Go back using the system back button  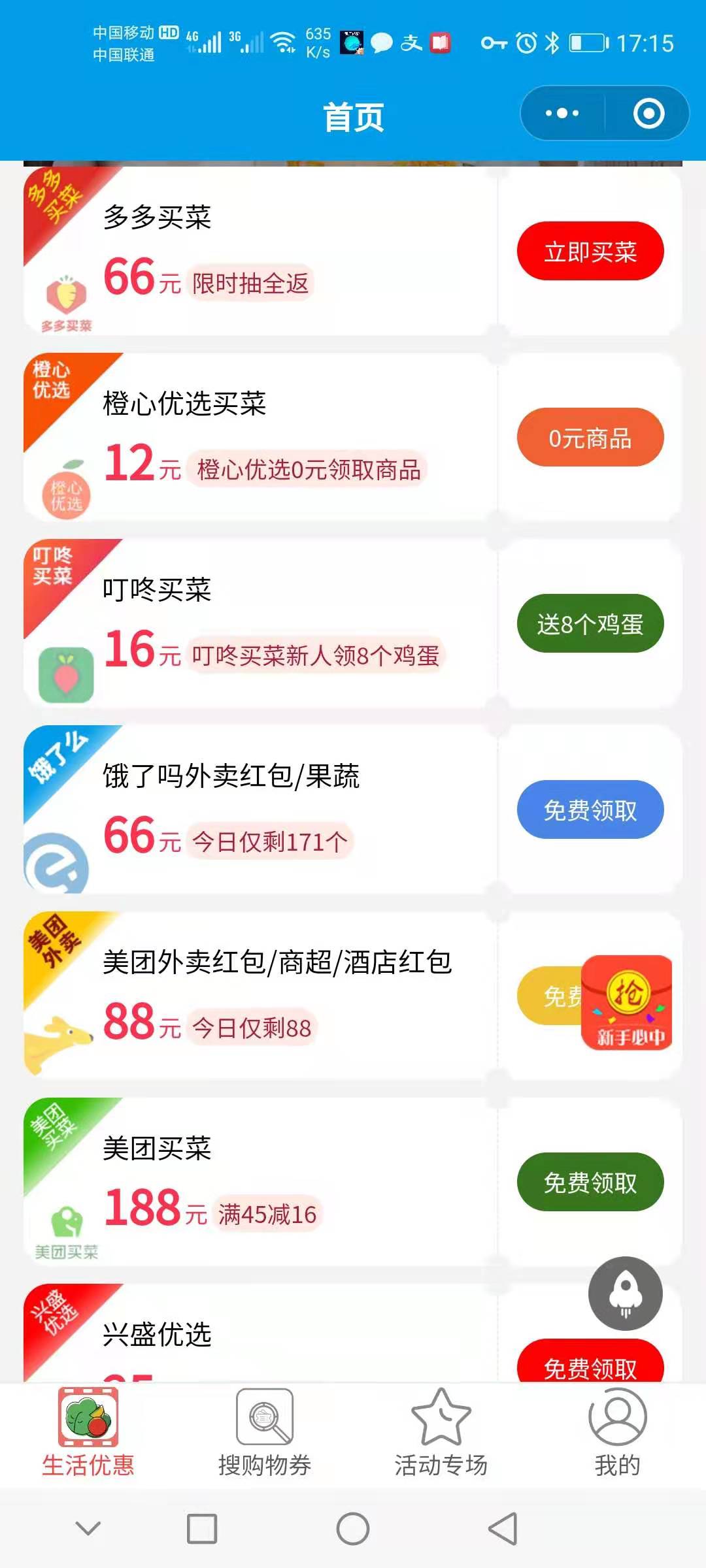(503, 1529)
